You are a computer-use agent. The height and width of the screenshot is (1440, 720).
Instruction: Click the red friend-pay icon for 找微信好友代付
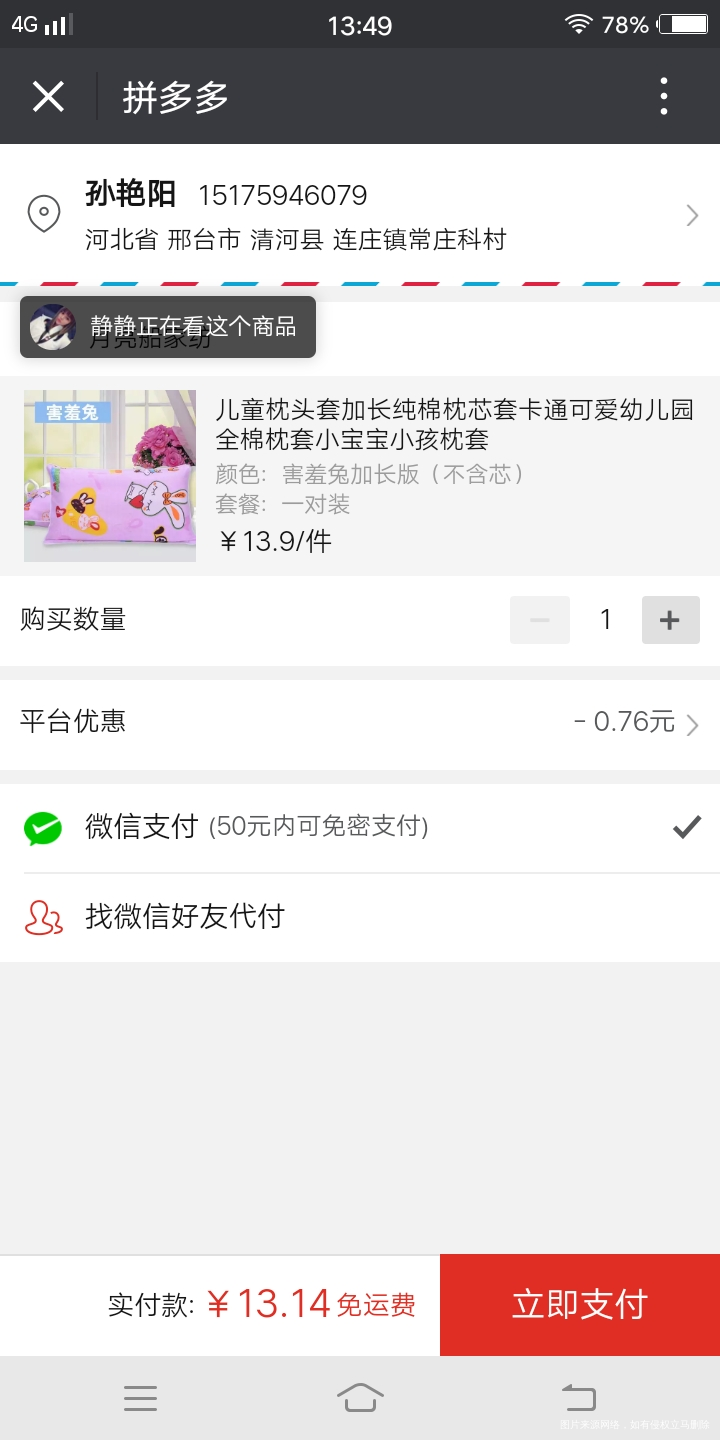41,916
